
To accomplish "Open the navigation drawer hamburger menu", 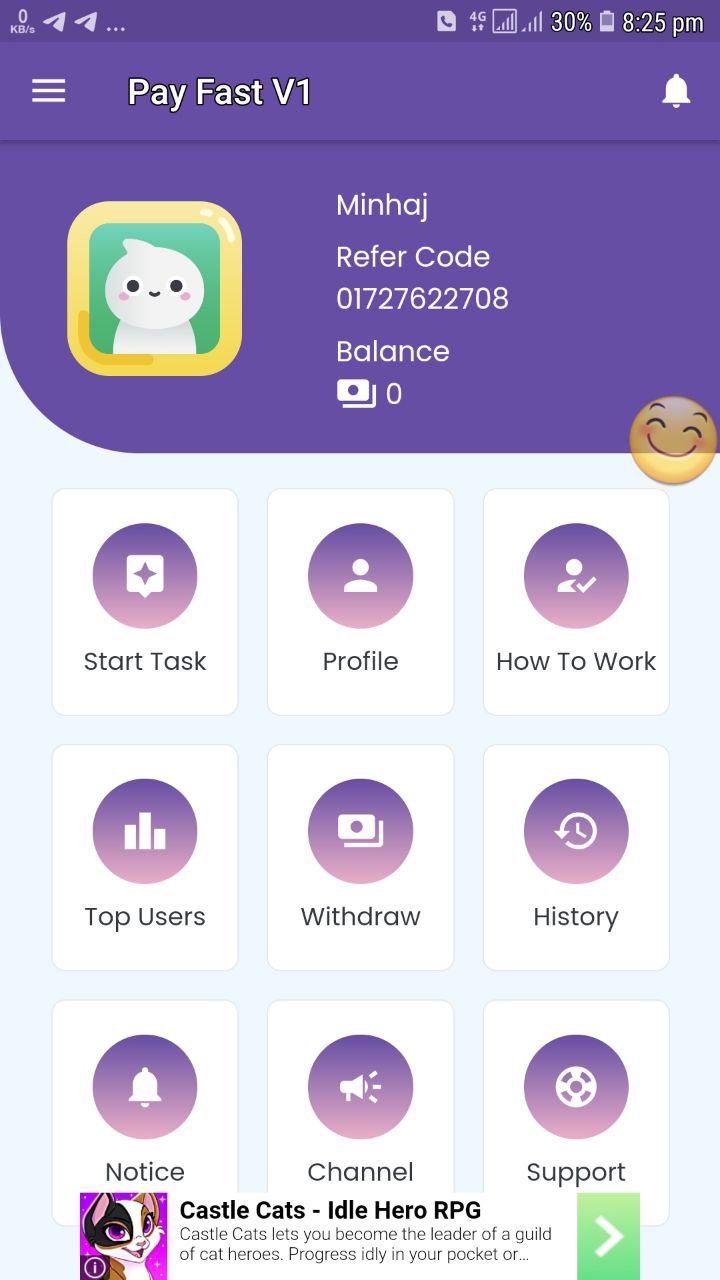I will tap(48, 90).
